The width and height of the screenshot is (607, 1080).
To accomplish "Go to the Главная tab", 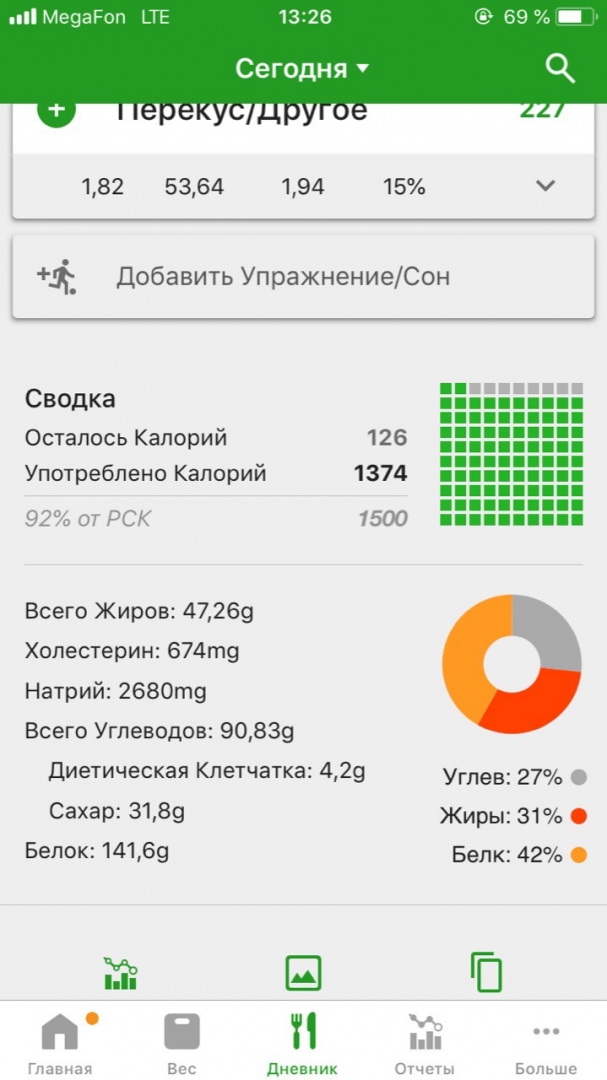I will click(x=60, y=1042).
